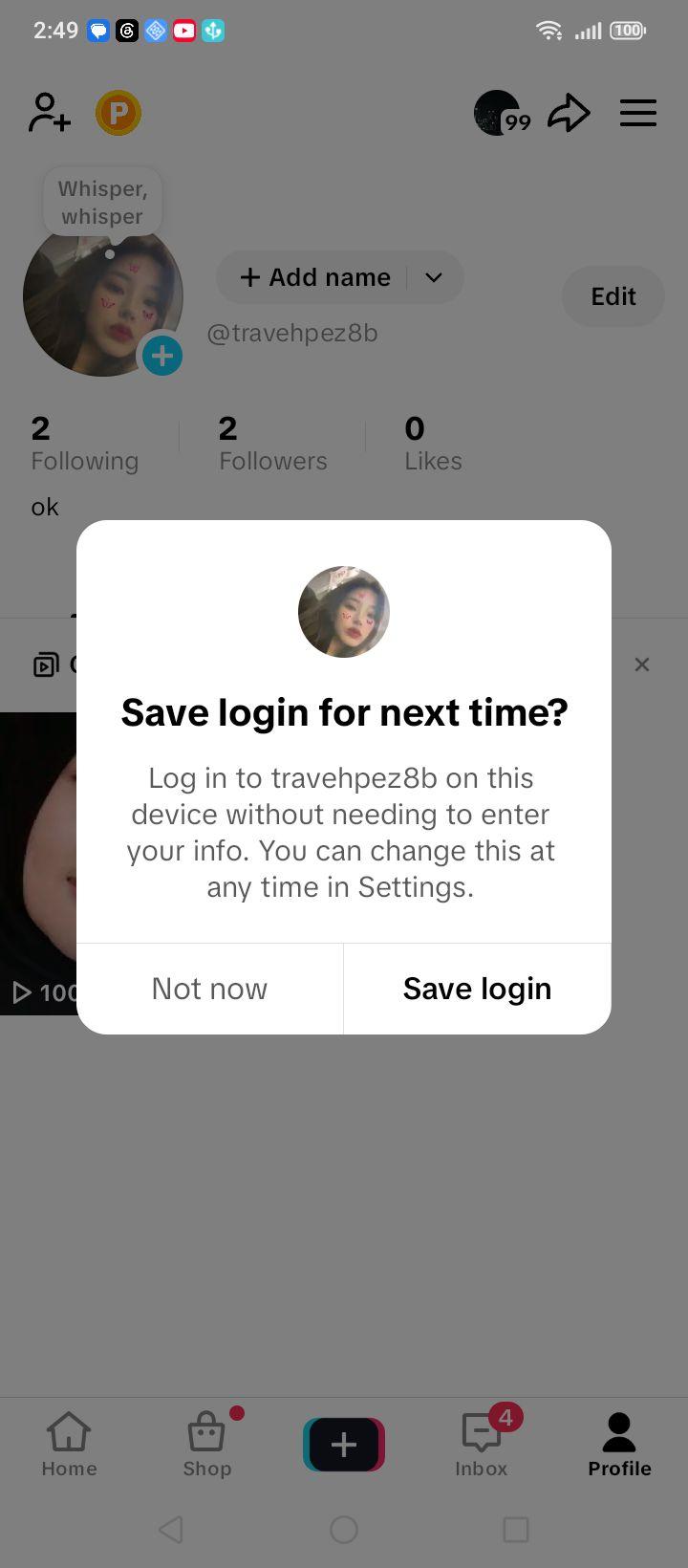The image size is (688, 1568).
Task: Open the Whisper, whisper note bubble
Action: click(102, 203)
